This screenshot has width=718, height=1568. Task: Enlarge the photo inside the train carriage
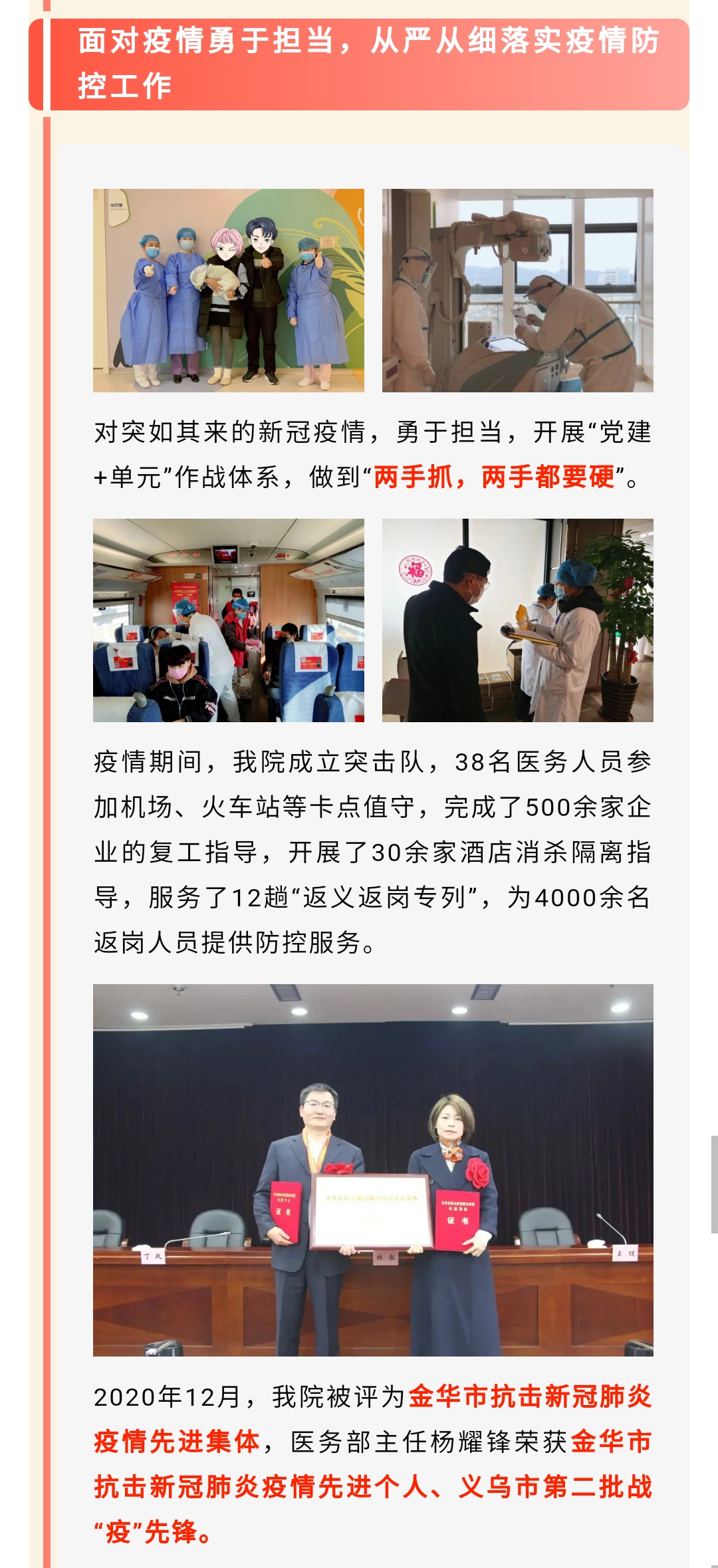228,620
